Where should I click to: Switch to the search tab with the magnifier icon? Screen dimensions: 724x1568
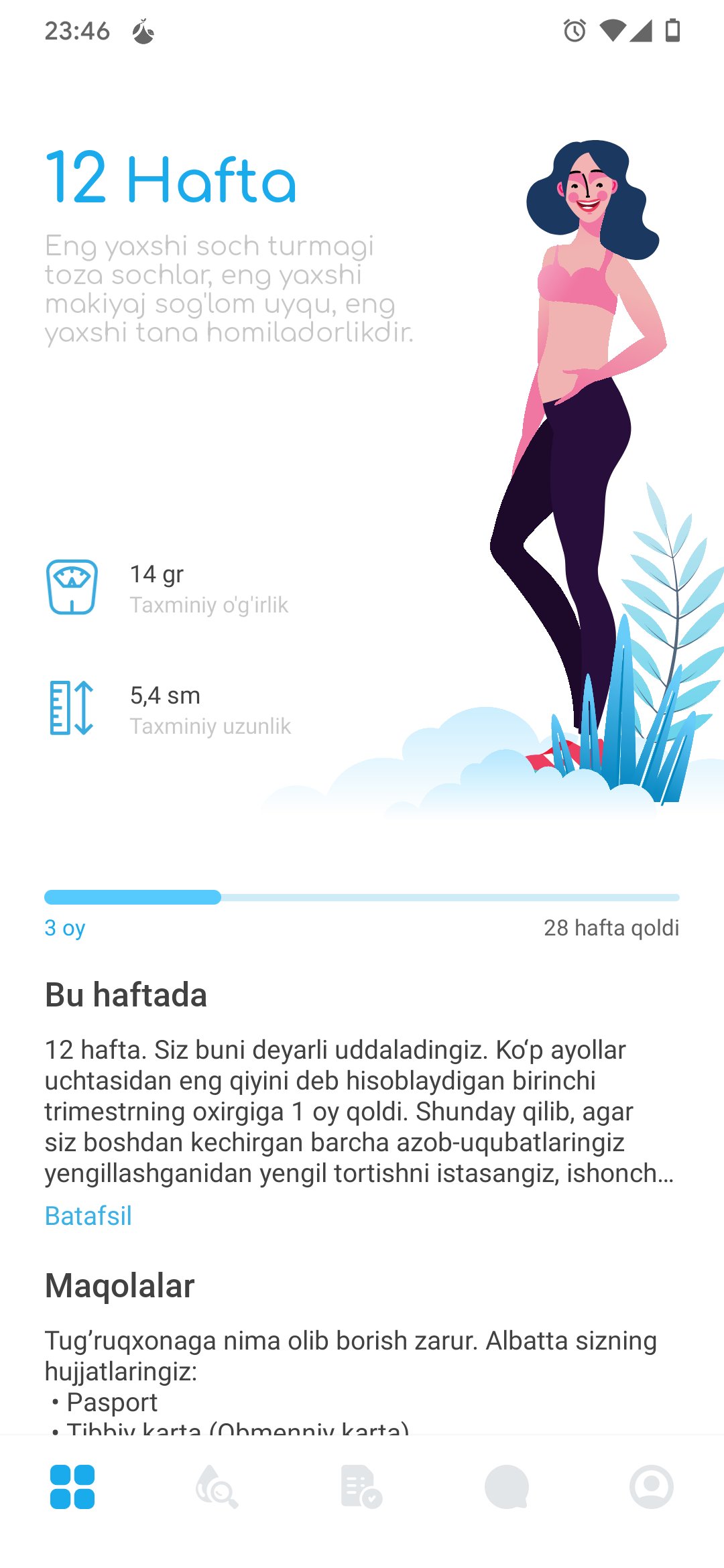tap(217, 1487)
